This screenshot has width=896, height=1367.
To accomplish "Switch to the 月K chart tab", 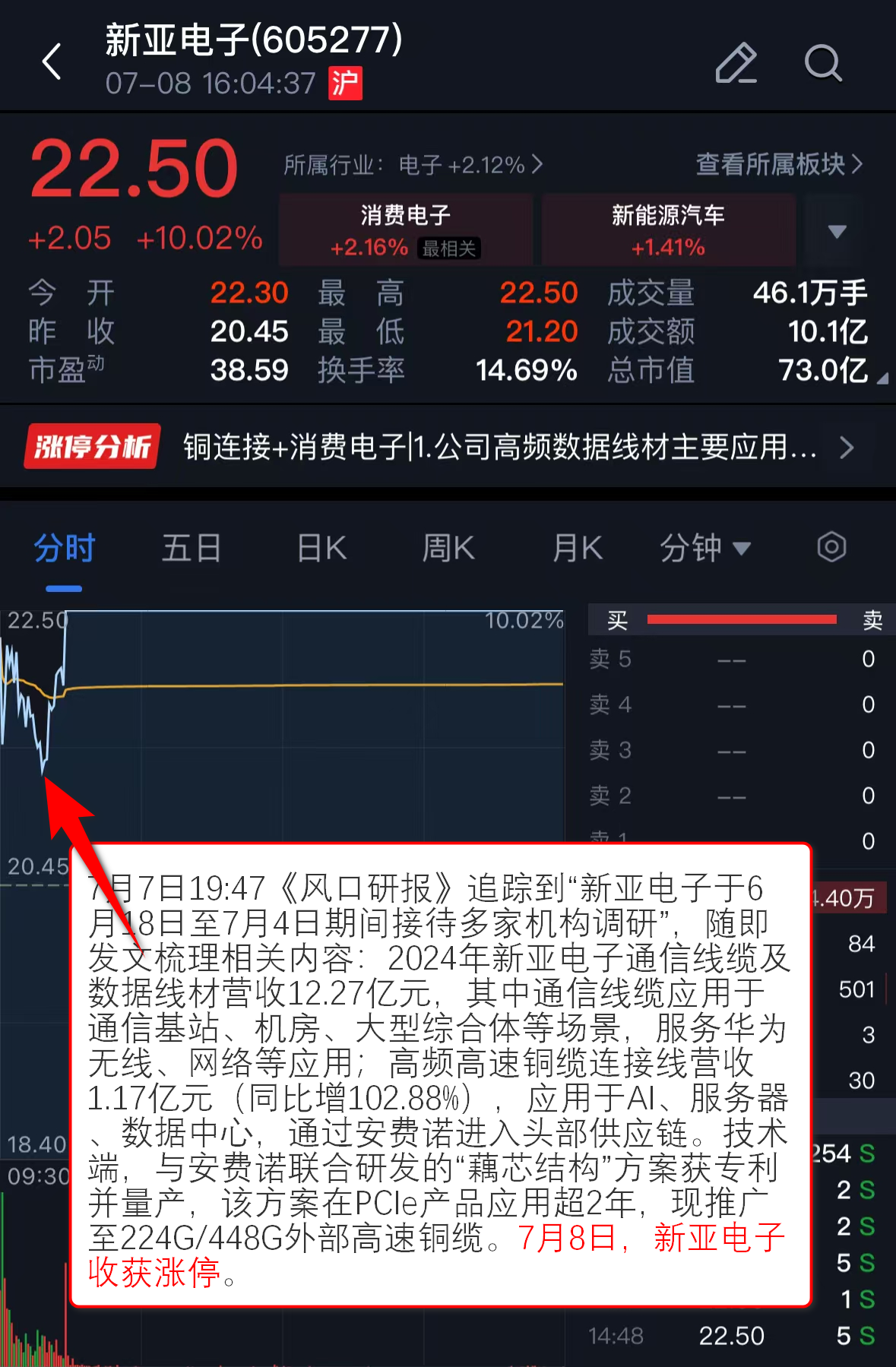I will point(577,548).
